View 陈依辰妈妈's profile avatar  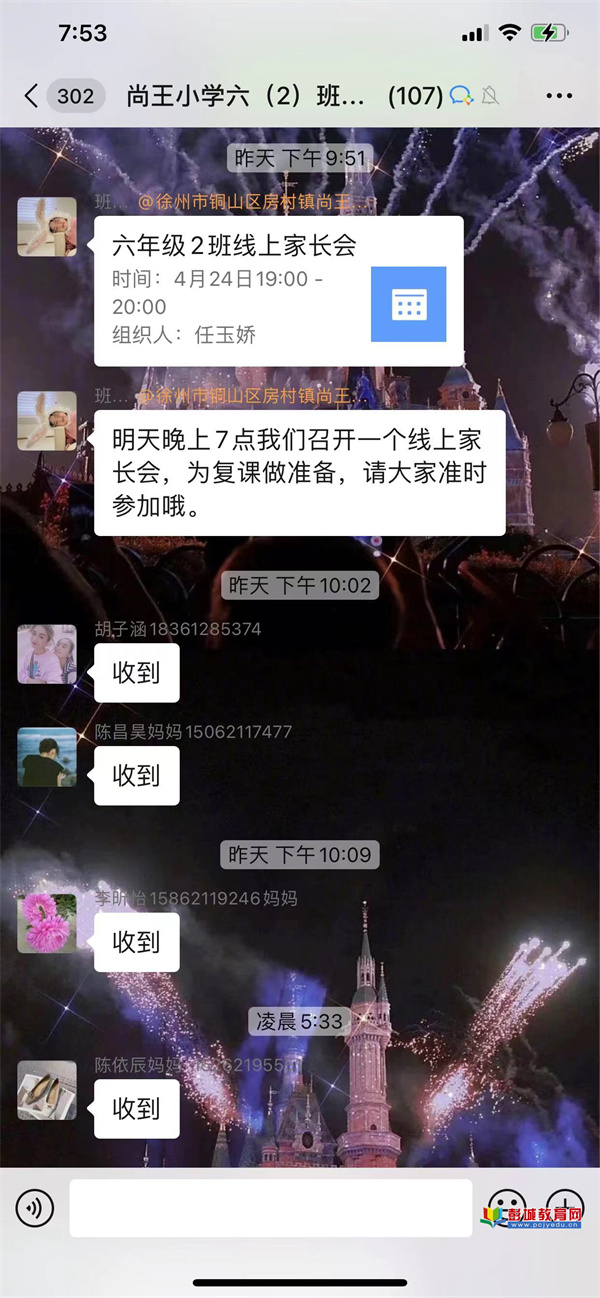pyautogui.click(x=47, y=1090)
